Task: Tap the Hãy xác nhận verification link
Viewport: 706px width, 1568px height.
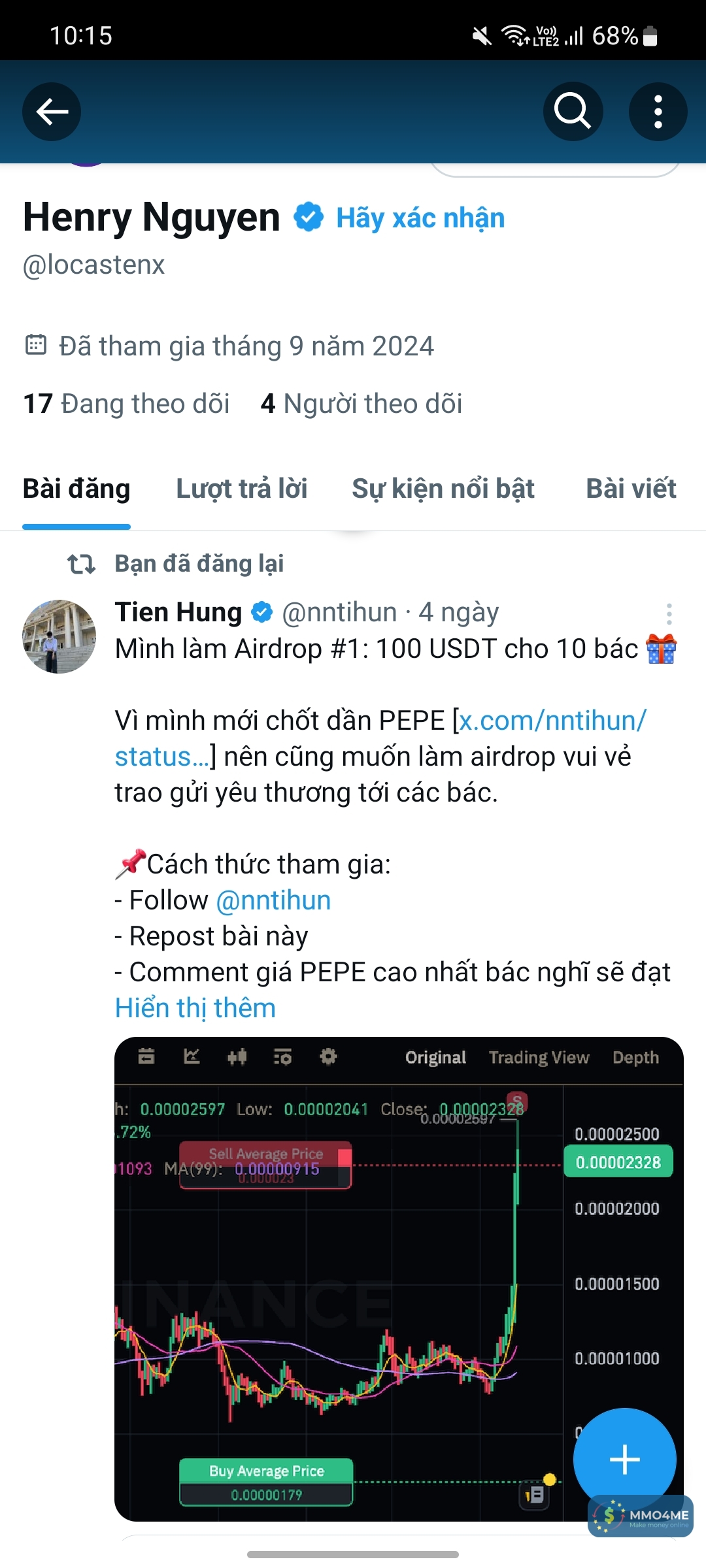Action: tap(420, 218)
